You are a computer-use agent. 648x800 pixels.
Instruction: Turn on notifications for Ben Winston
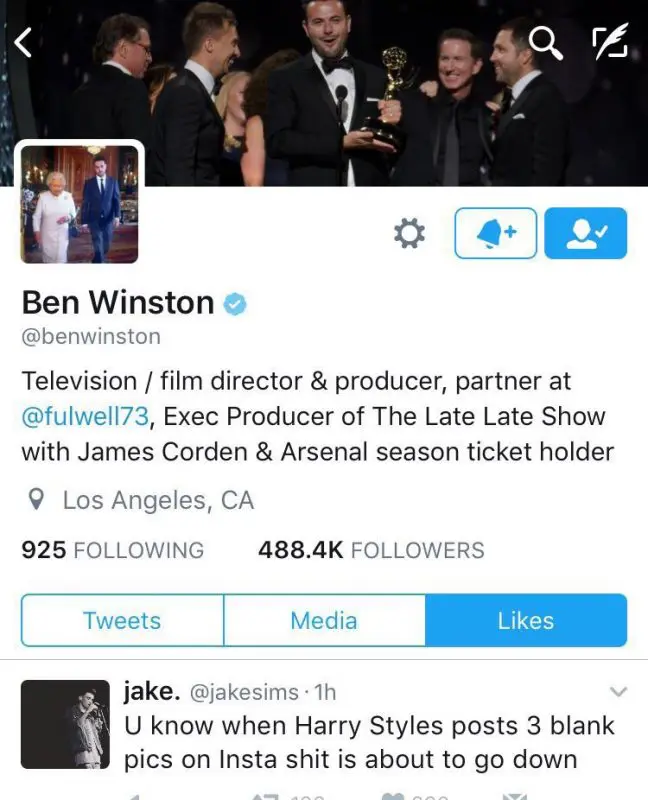click(x=496, y=234)
